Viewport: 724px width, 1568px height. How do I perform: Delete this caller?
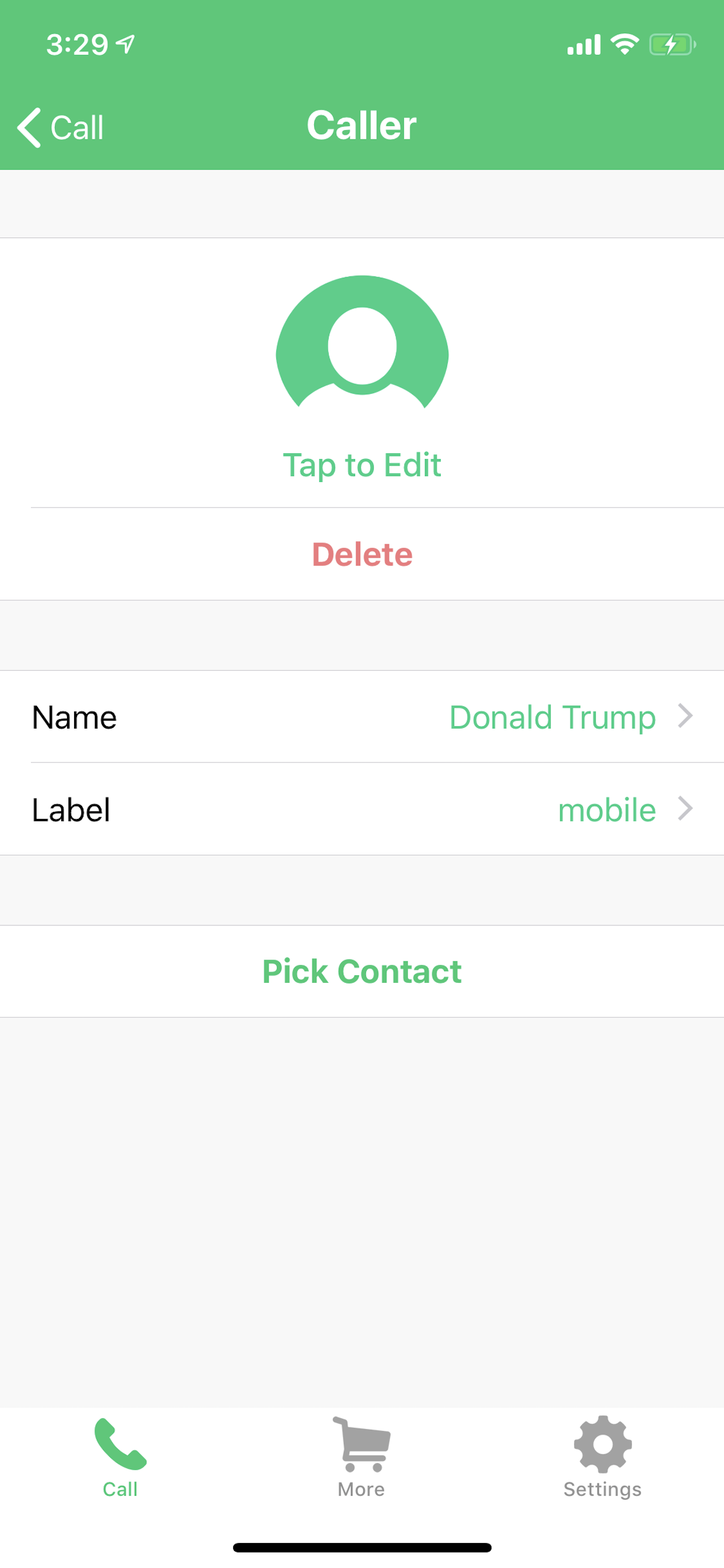click(362, 555)
